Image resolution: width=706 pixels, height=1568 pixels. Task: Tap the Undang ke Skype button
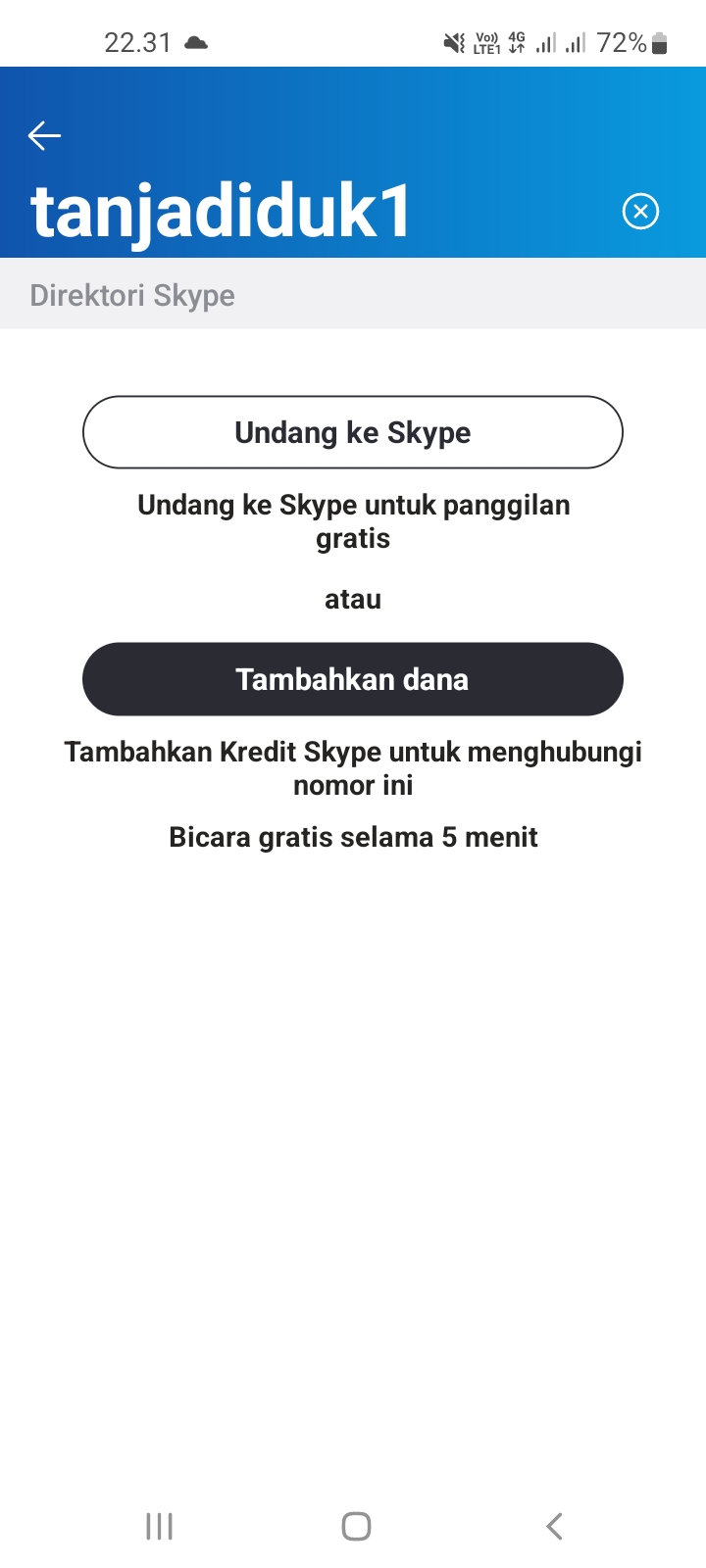coord(353,432)
